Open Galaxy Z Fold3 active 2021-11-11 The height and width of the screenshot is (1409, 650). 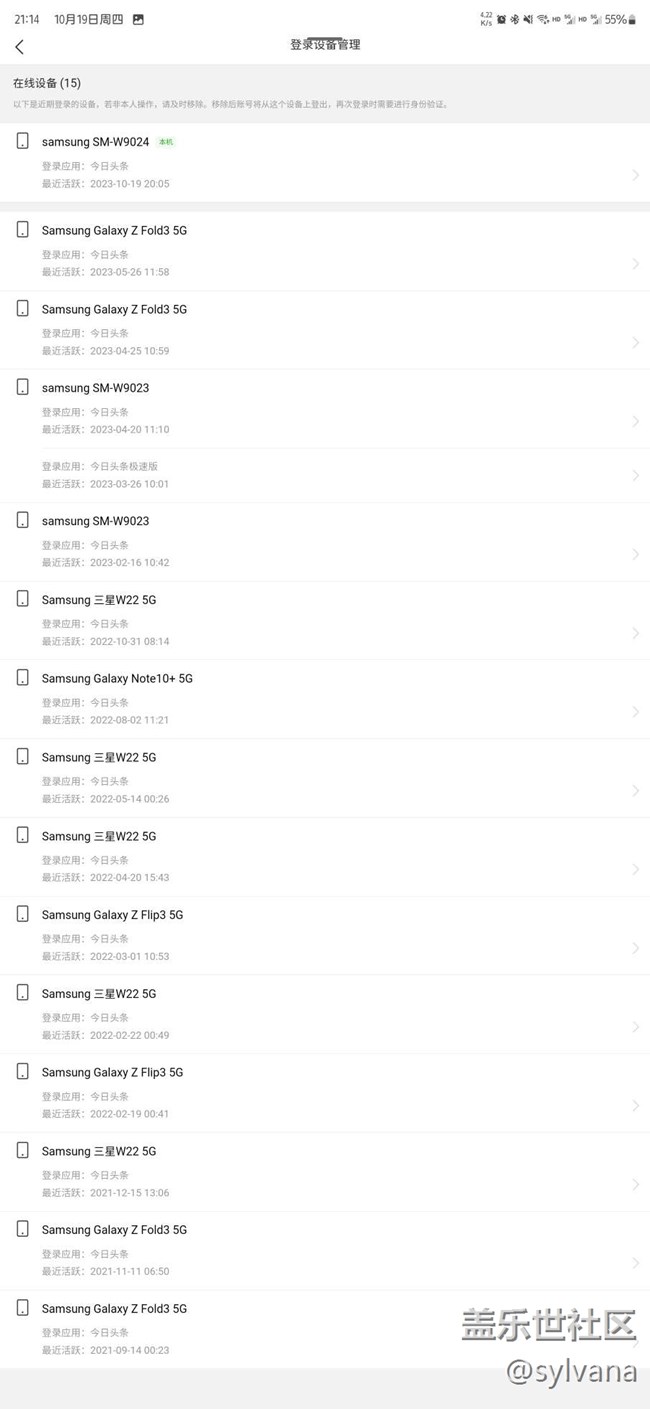(x=324, y=1250)
